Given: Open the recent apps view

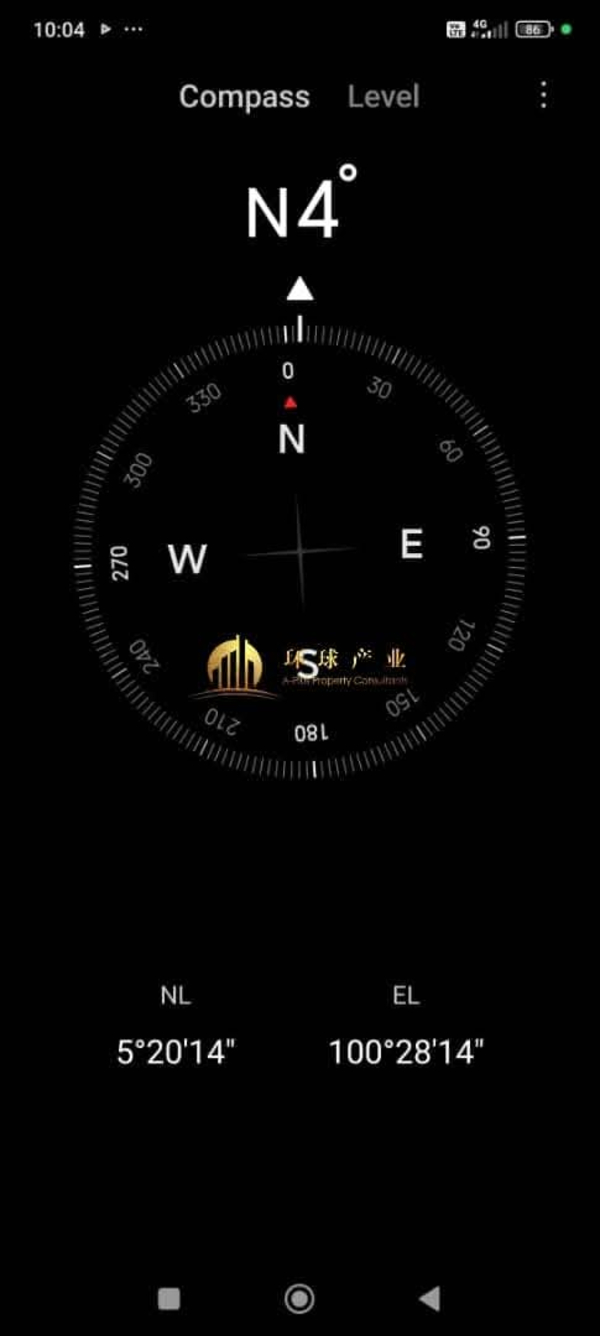Looking at the screenshot, I should 169,1299.
